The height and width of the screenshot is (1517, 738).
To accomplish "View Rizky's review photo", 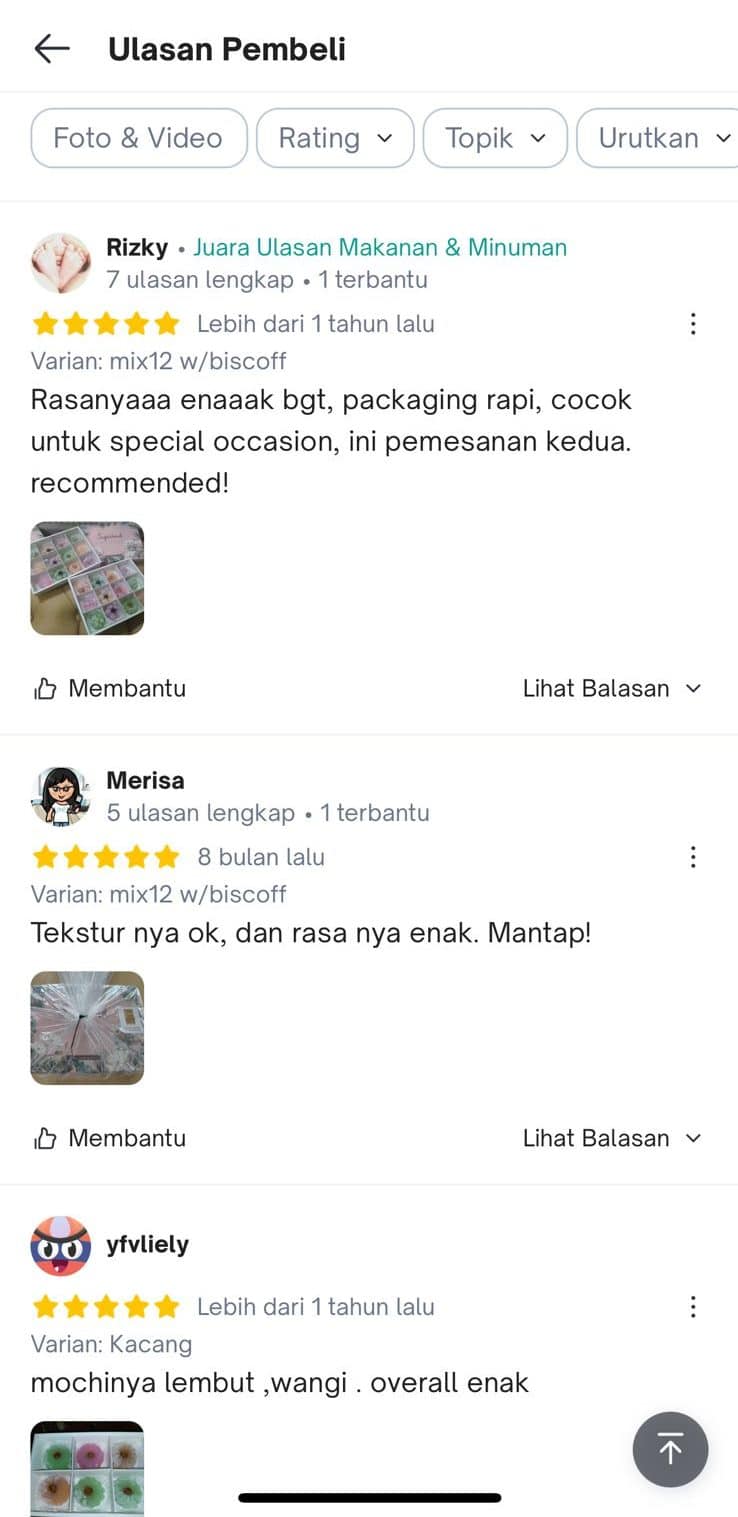I will 87,578.
